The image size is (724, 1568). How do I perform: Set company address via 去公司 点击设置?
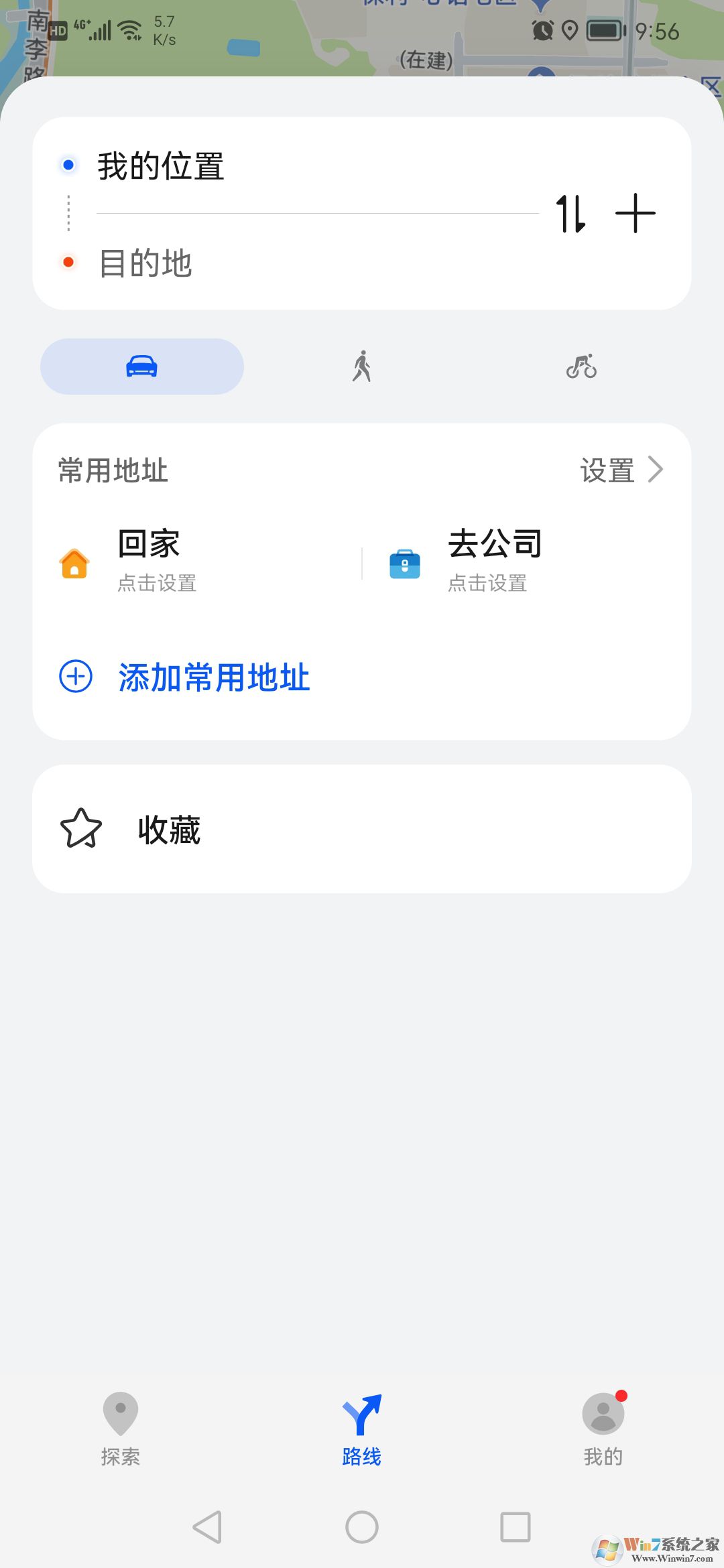(x=487, y=584)
